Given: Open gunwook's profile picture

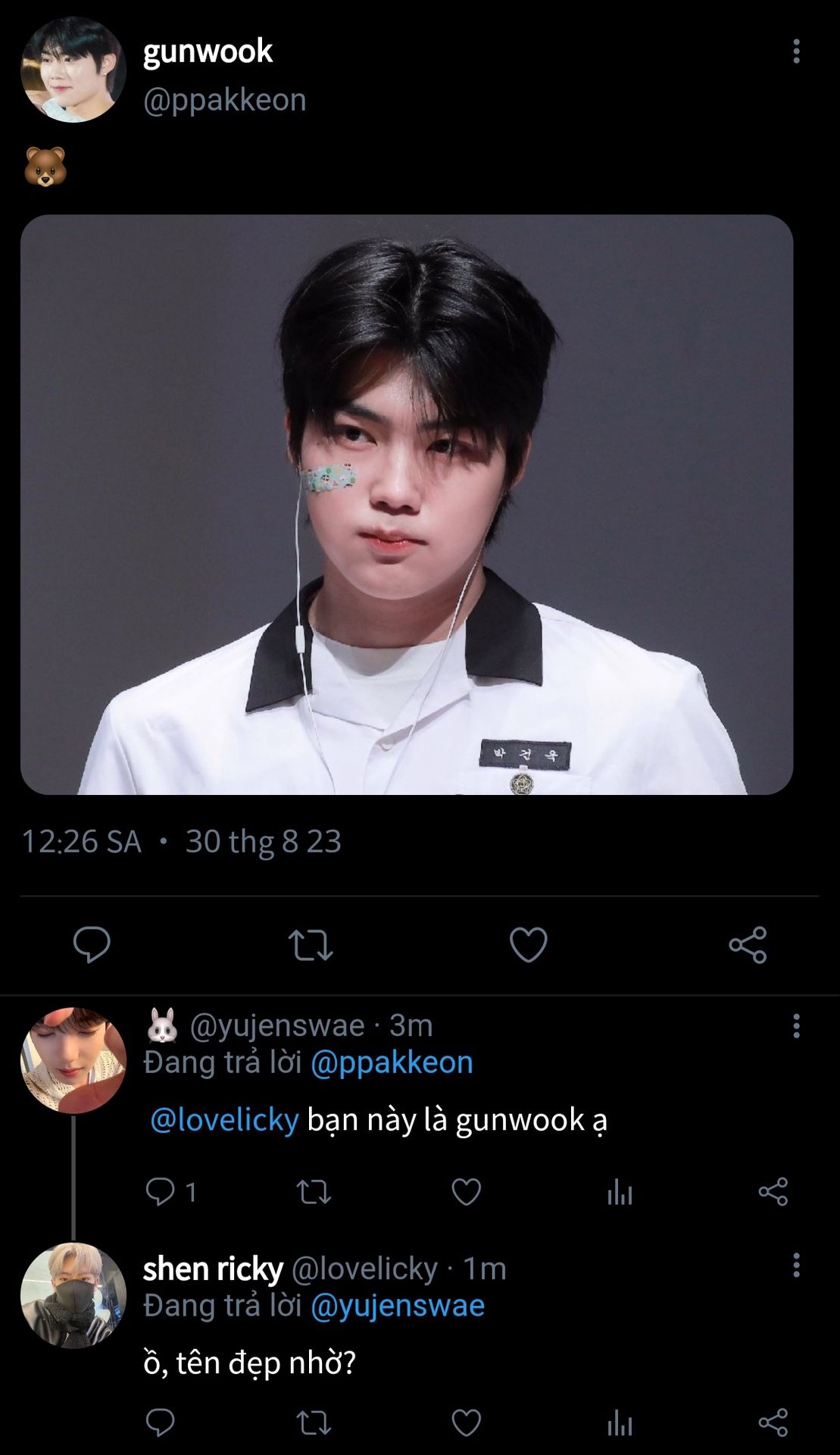Looking at the screenshot, I should (x=73, y=70).
